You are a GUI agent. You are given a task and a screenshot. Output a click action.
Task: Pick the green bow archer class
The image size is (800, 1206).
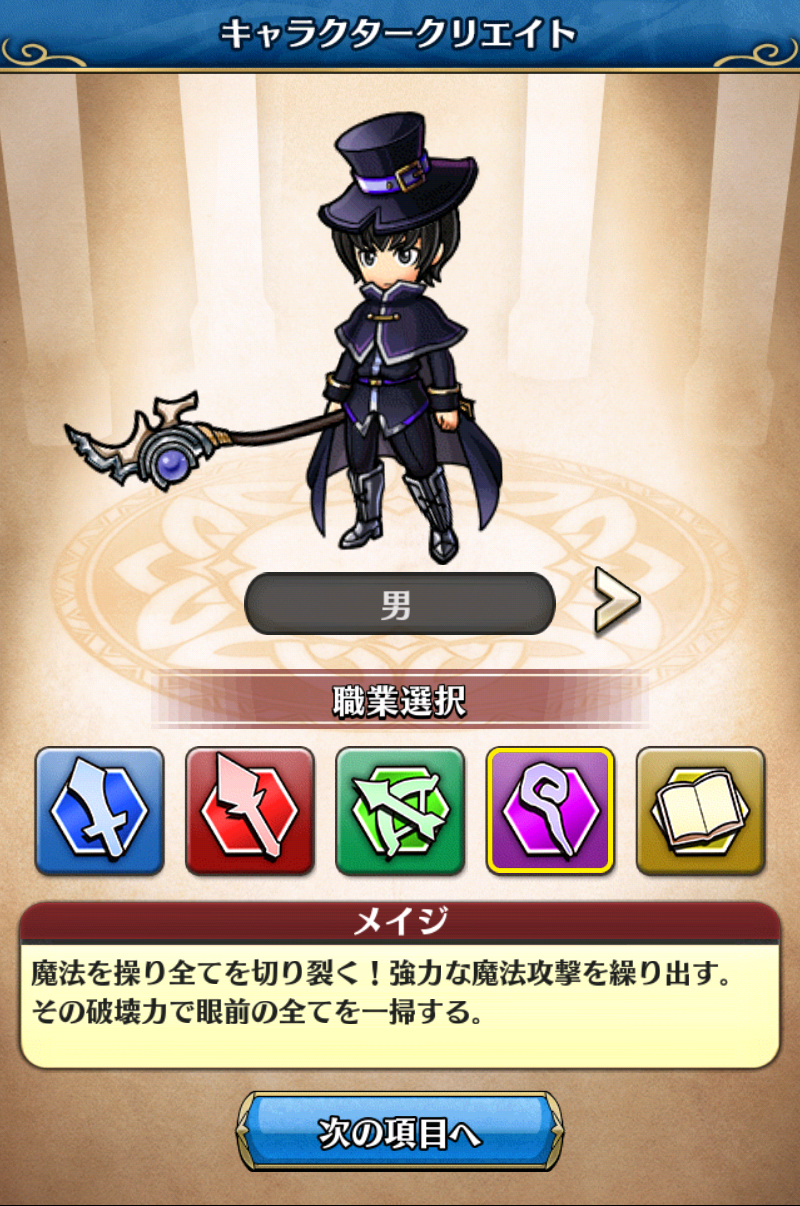coord(400,810)
